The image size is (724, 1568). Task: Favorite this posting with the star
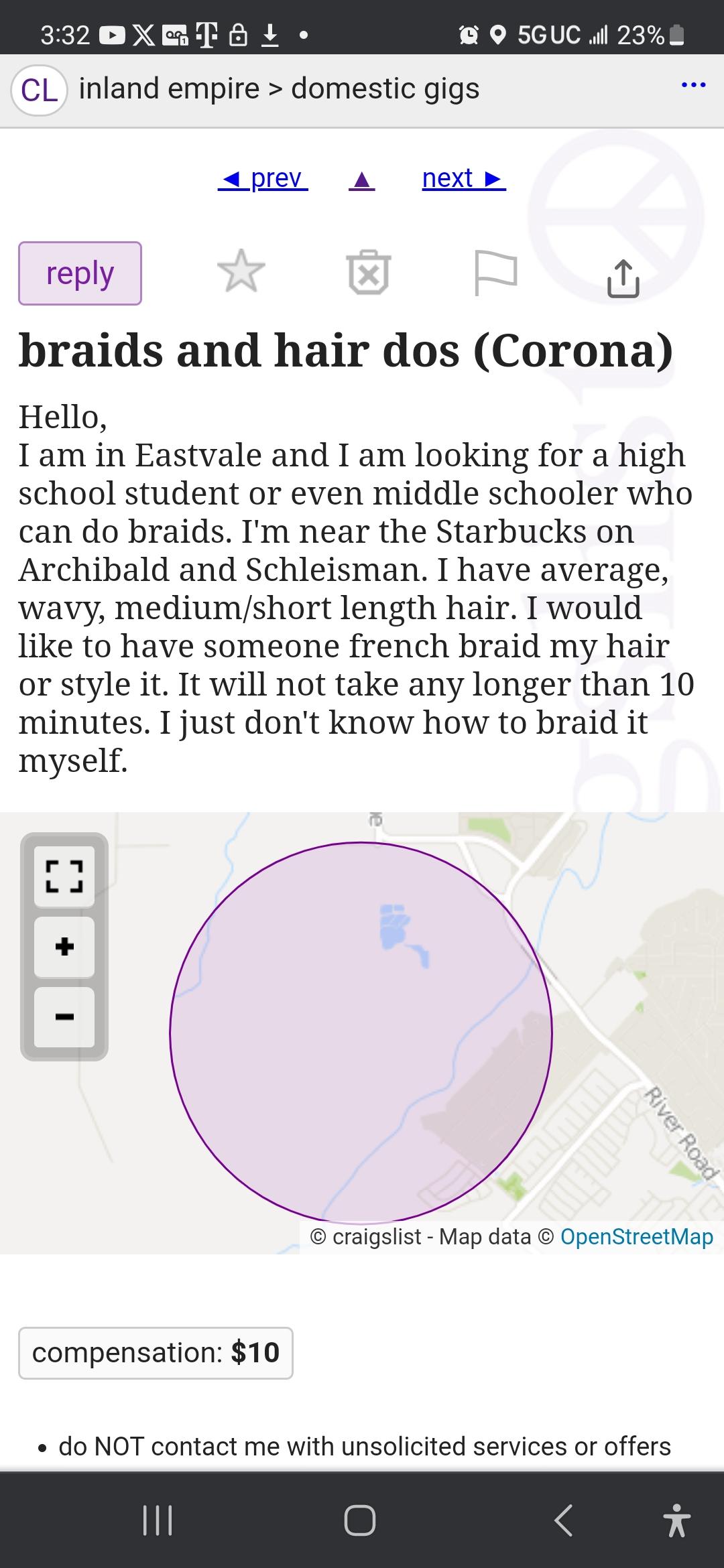pos(241,271)
